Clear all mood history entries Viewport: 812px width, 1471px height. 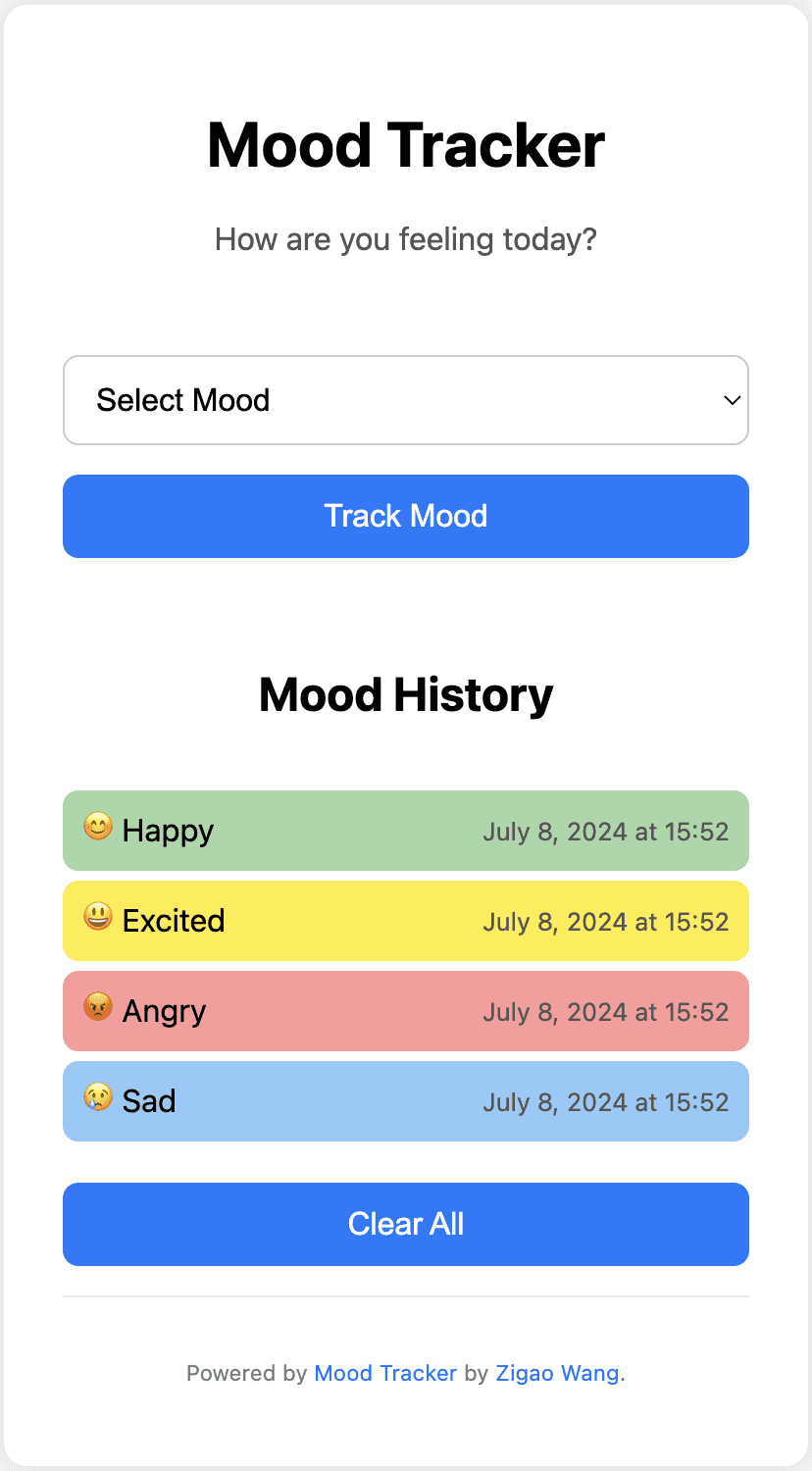[x=406, y=1224]
